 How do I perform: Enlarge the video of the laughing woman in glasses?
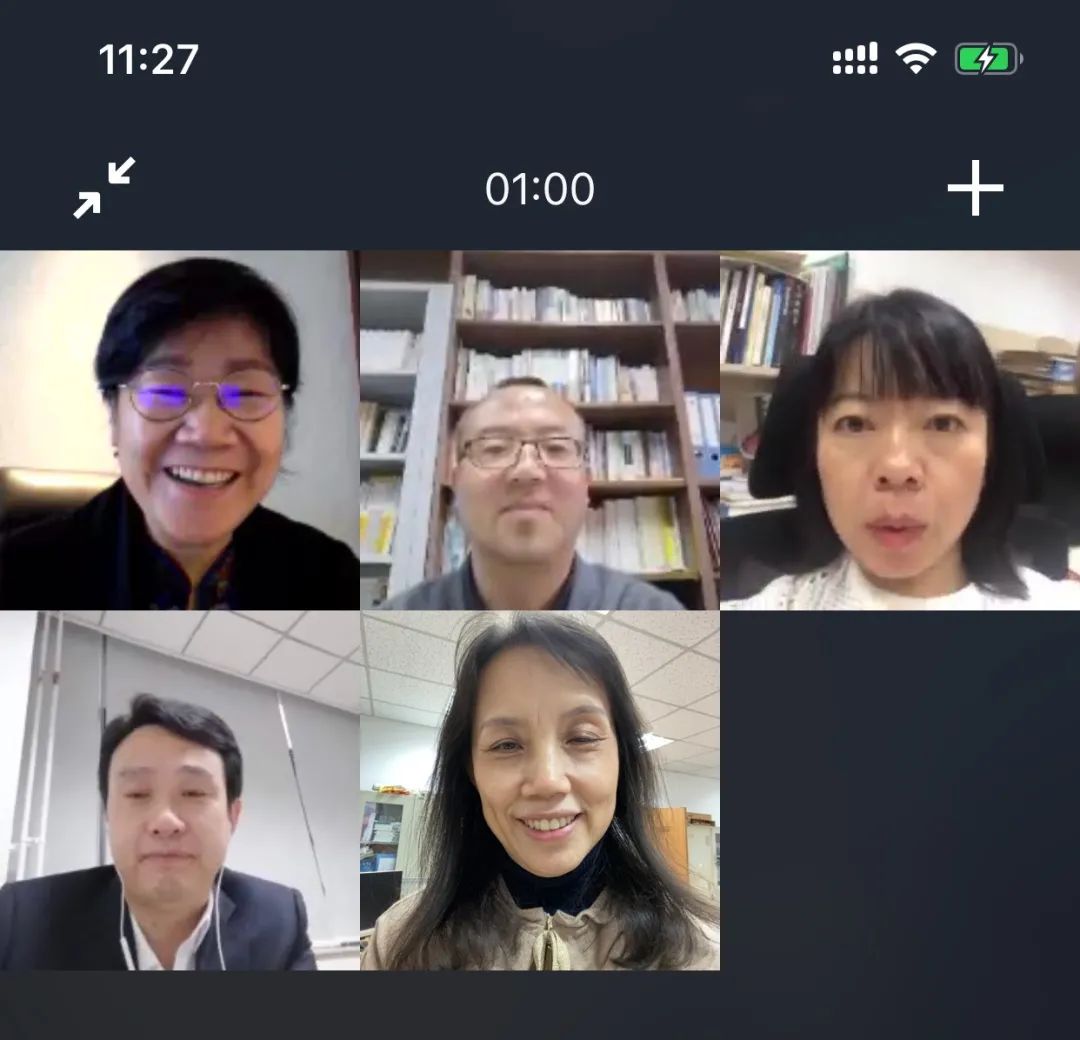[x=180, y=430]
